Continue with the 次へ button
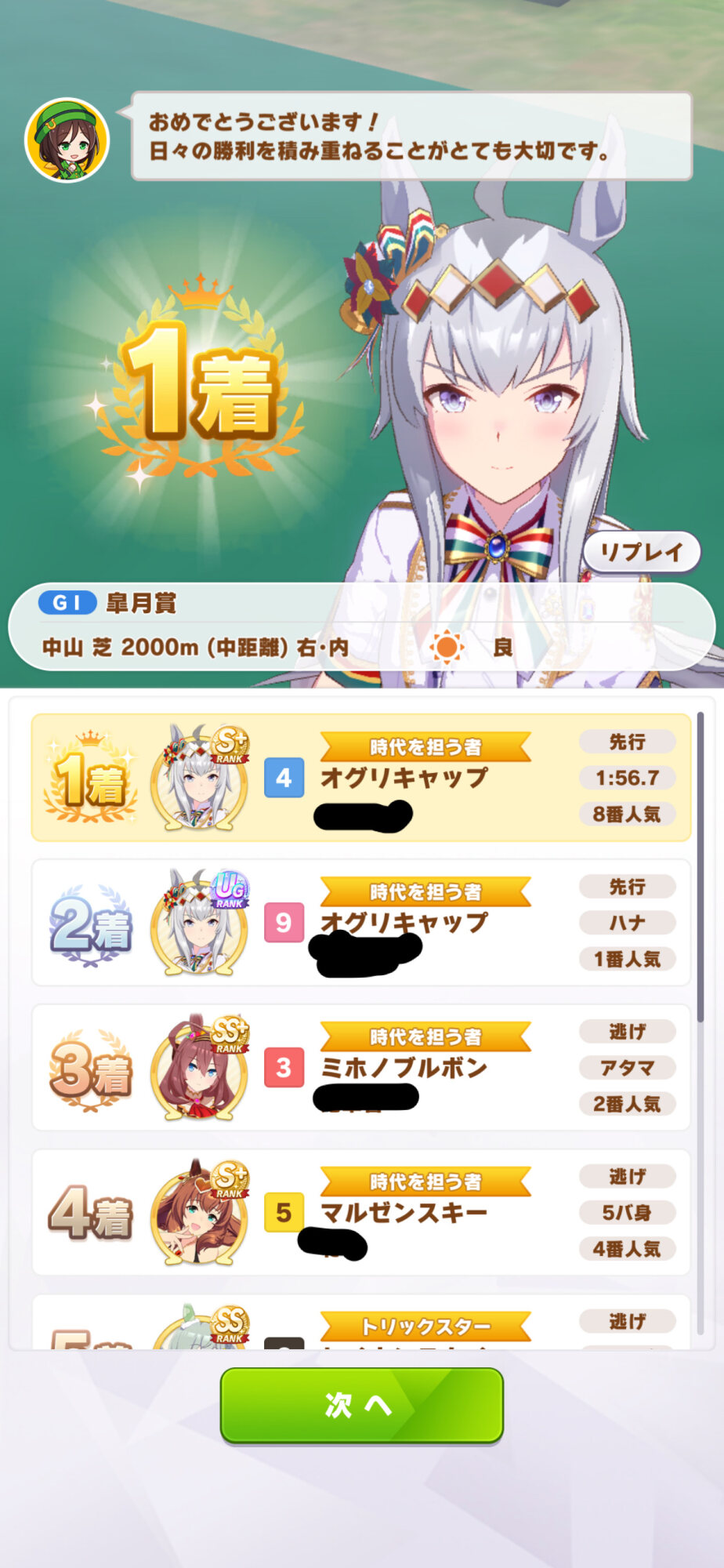 361,1405
